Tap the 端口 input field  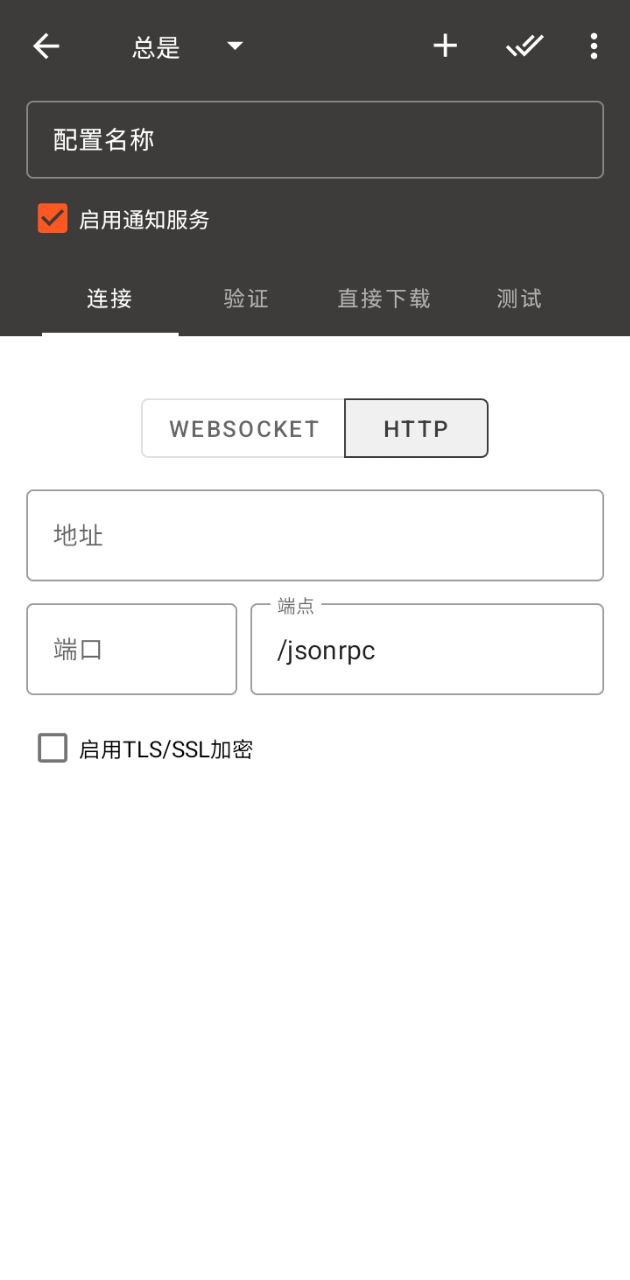[x=132, y=649]
